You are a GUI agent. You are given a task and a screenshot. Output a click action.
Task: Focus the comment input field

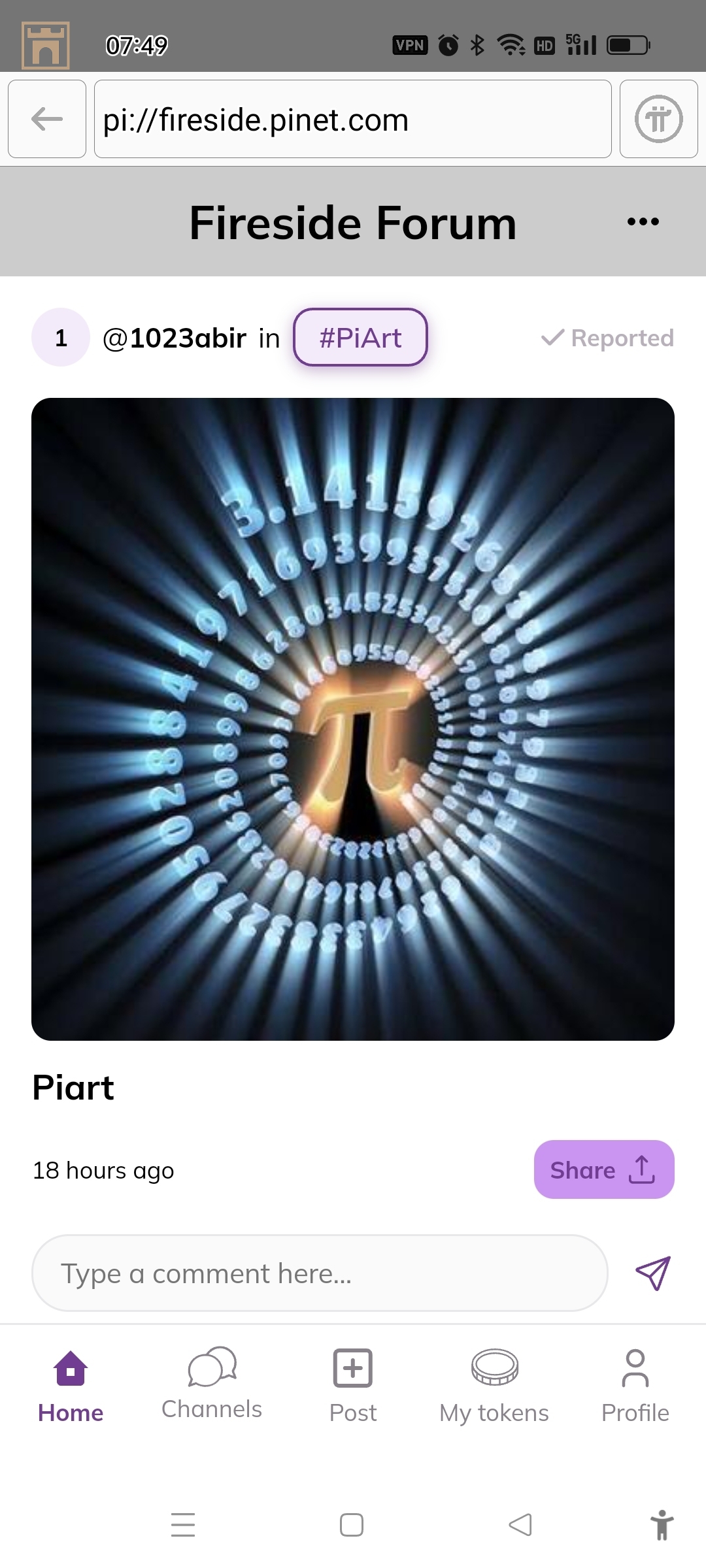point(319,1273)
